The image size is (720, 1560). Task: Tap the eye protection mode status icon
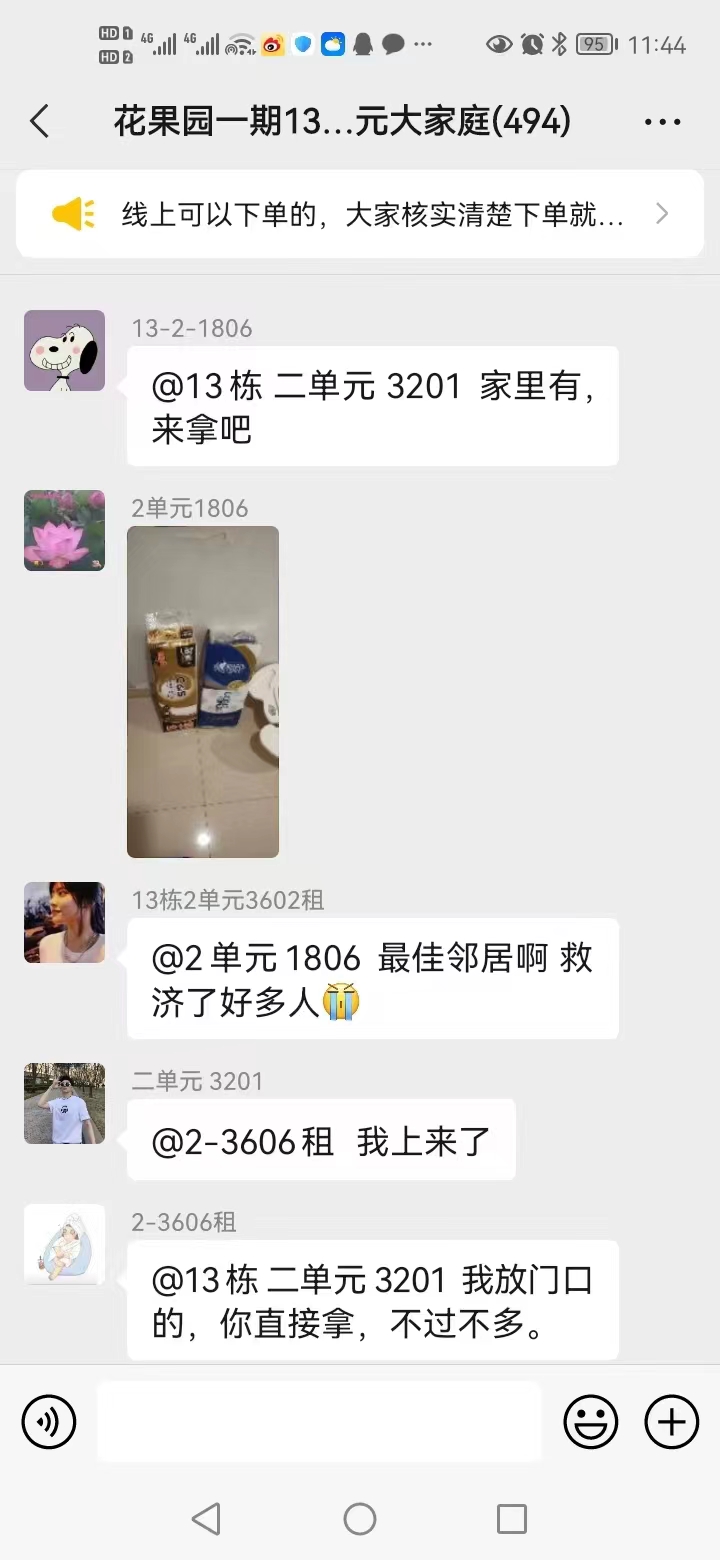(x=498, y=44)
